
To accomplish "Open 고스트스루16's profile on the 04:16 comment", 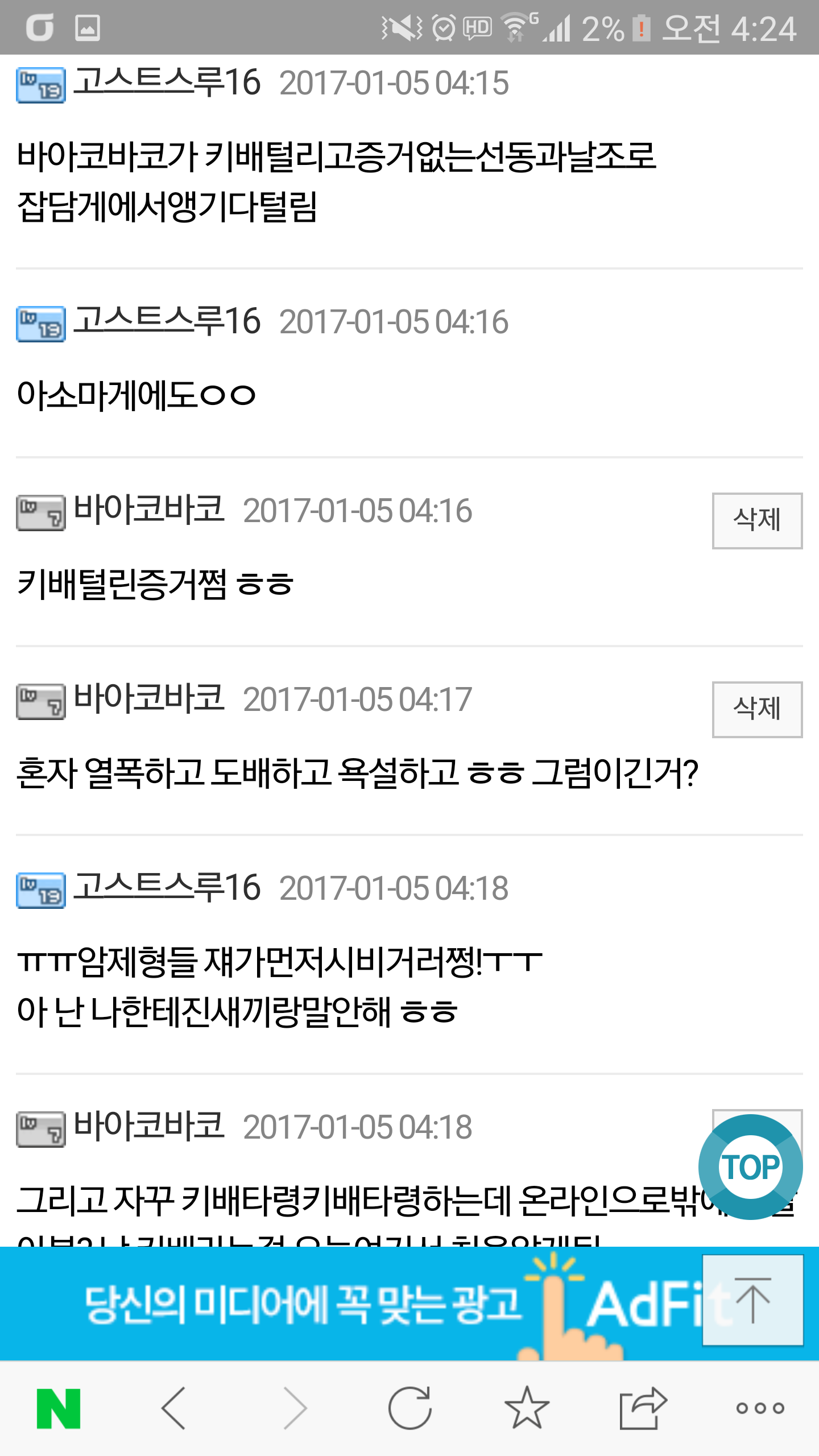I will (x=167, y=321).
